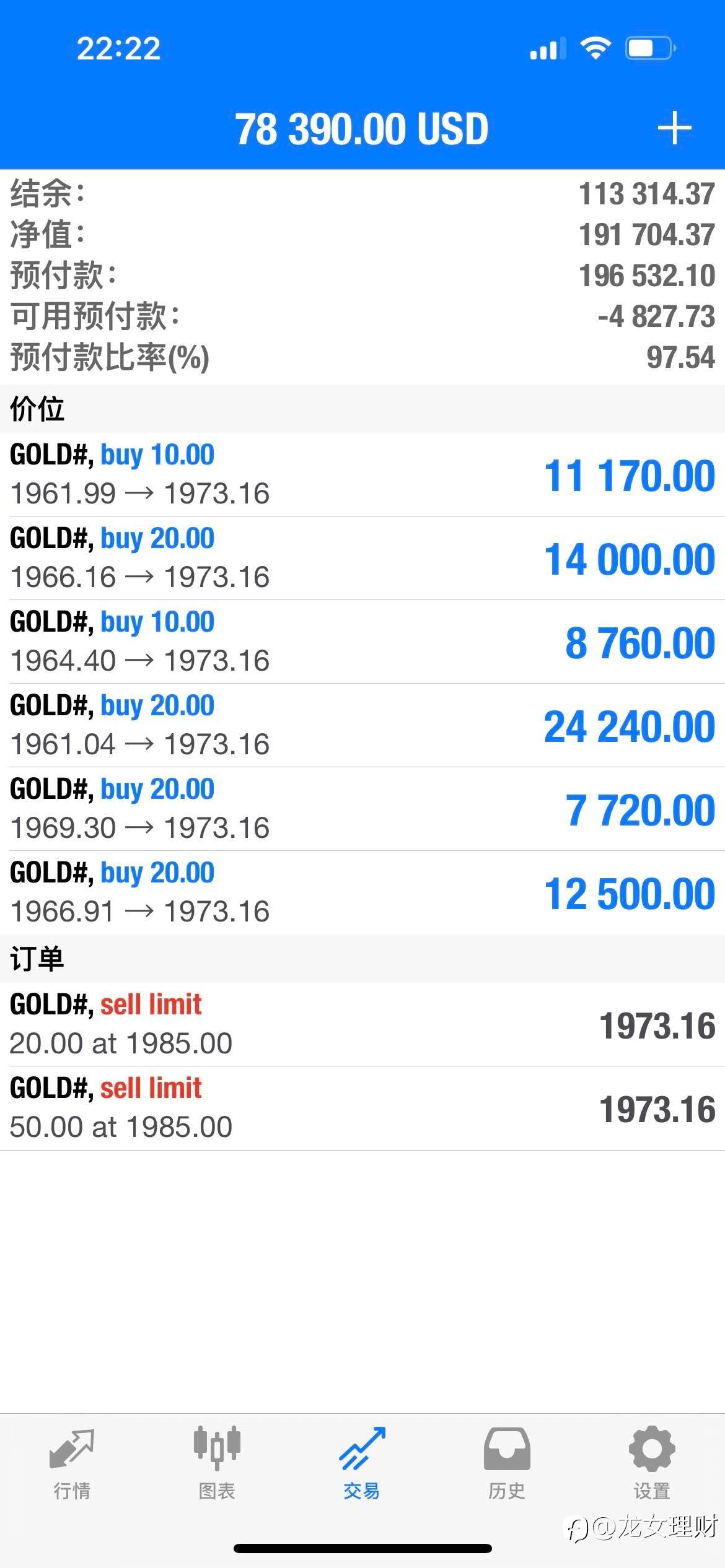
Task: Expand GOLD# buy 20.00 position at 1961.04
Action: [362, 725]
